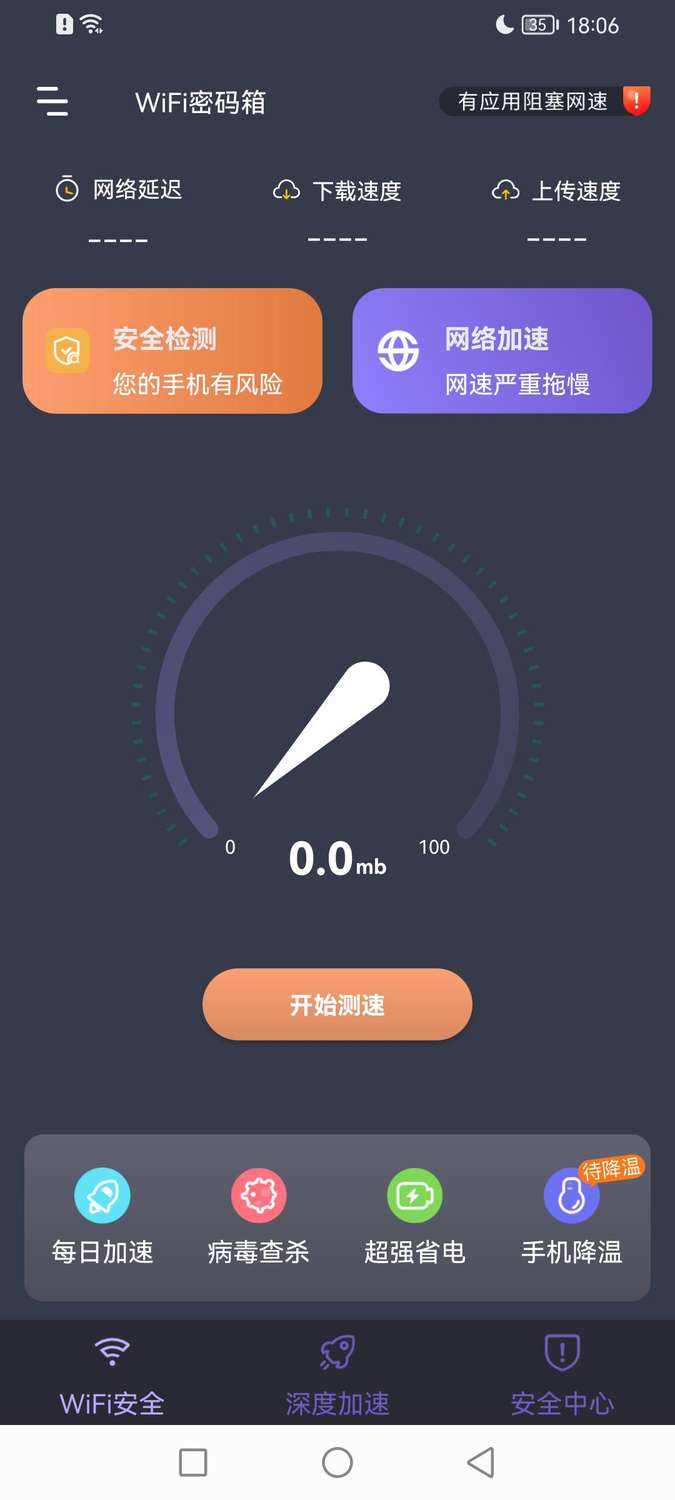Start the speed test with 开始测速
675x1500 pixels.
click(x=337, y=1005)
